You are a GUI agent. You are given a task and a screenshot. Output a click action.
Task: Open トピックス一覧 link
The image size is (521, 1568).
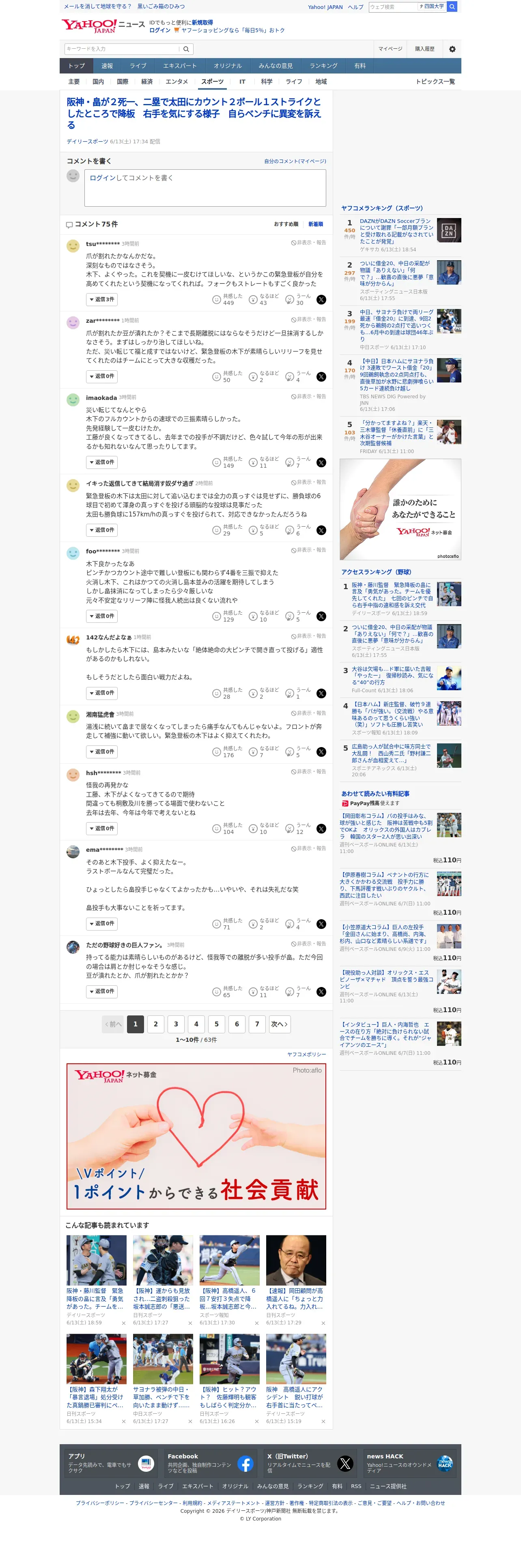click(x=435, y=82)
